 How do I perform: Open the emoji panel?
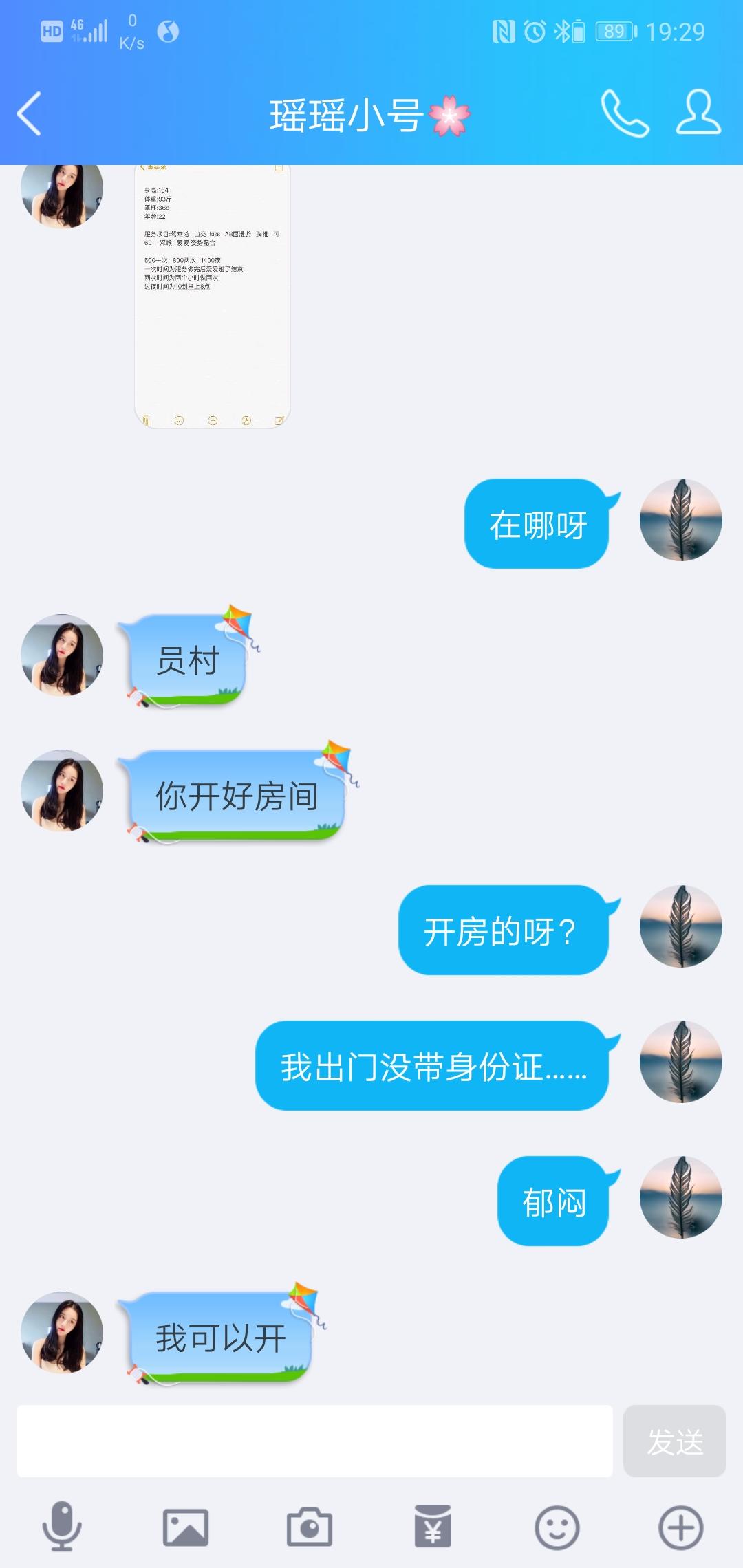pos(557,1527)
